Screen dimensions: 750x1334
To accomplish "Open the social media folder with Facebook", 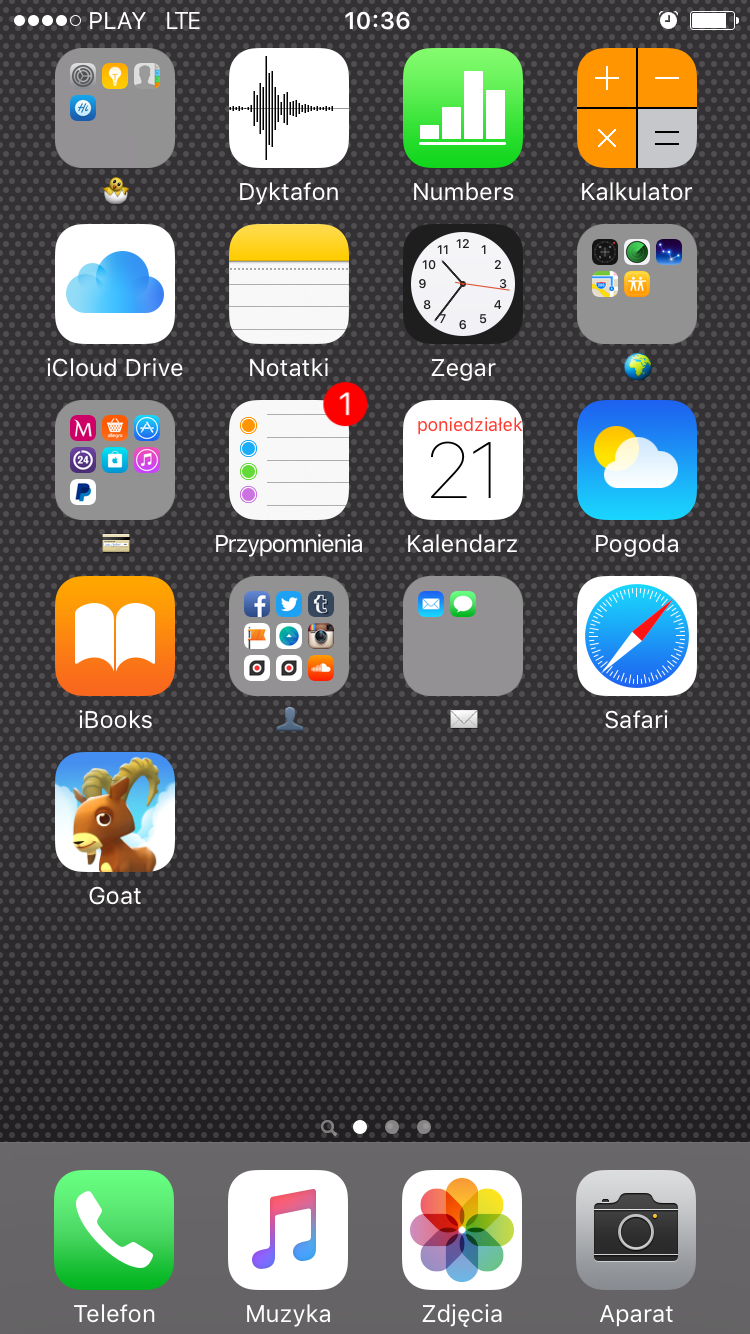I will [289, 636].
